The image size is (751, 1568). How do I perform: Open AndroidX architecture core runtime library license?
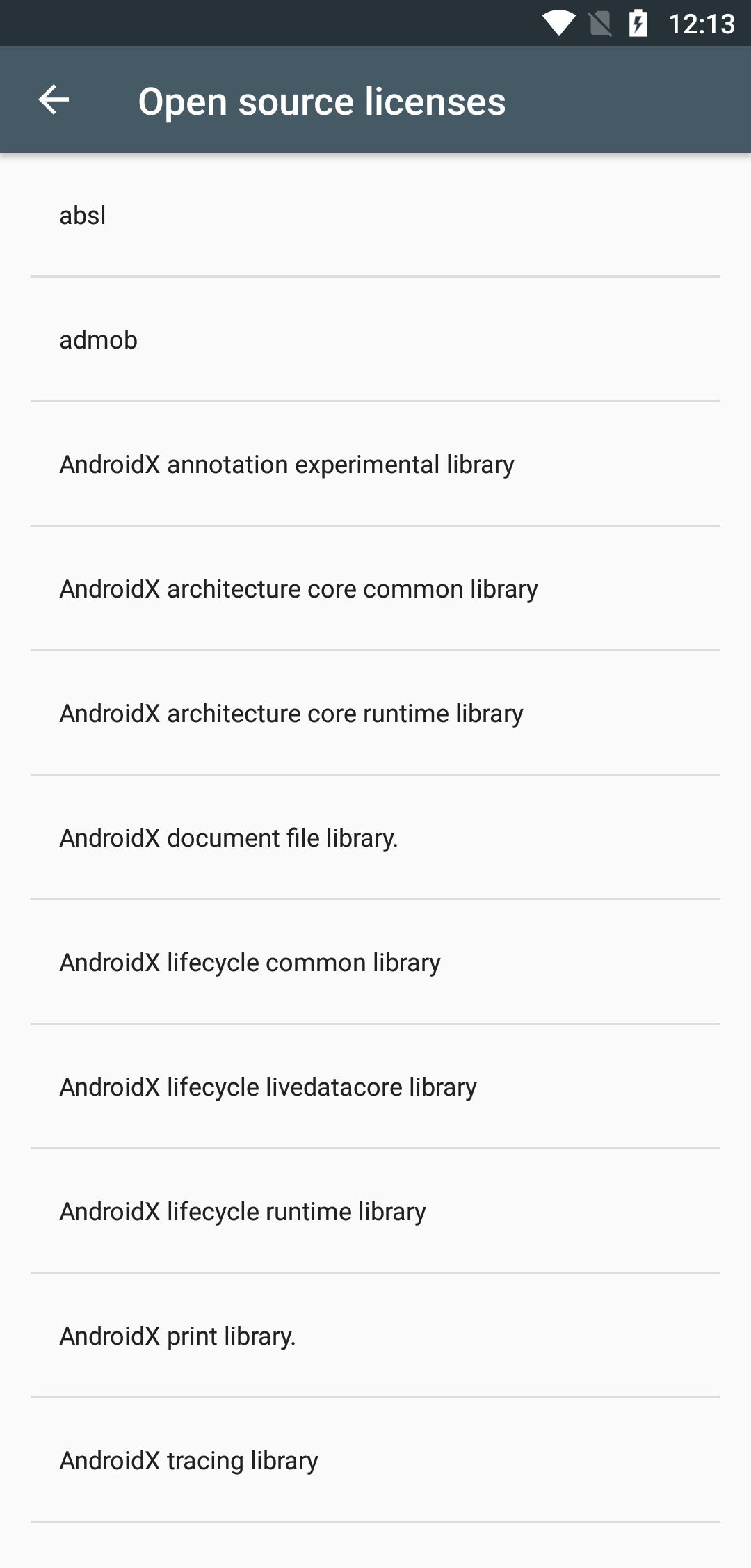375,712
